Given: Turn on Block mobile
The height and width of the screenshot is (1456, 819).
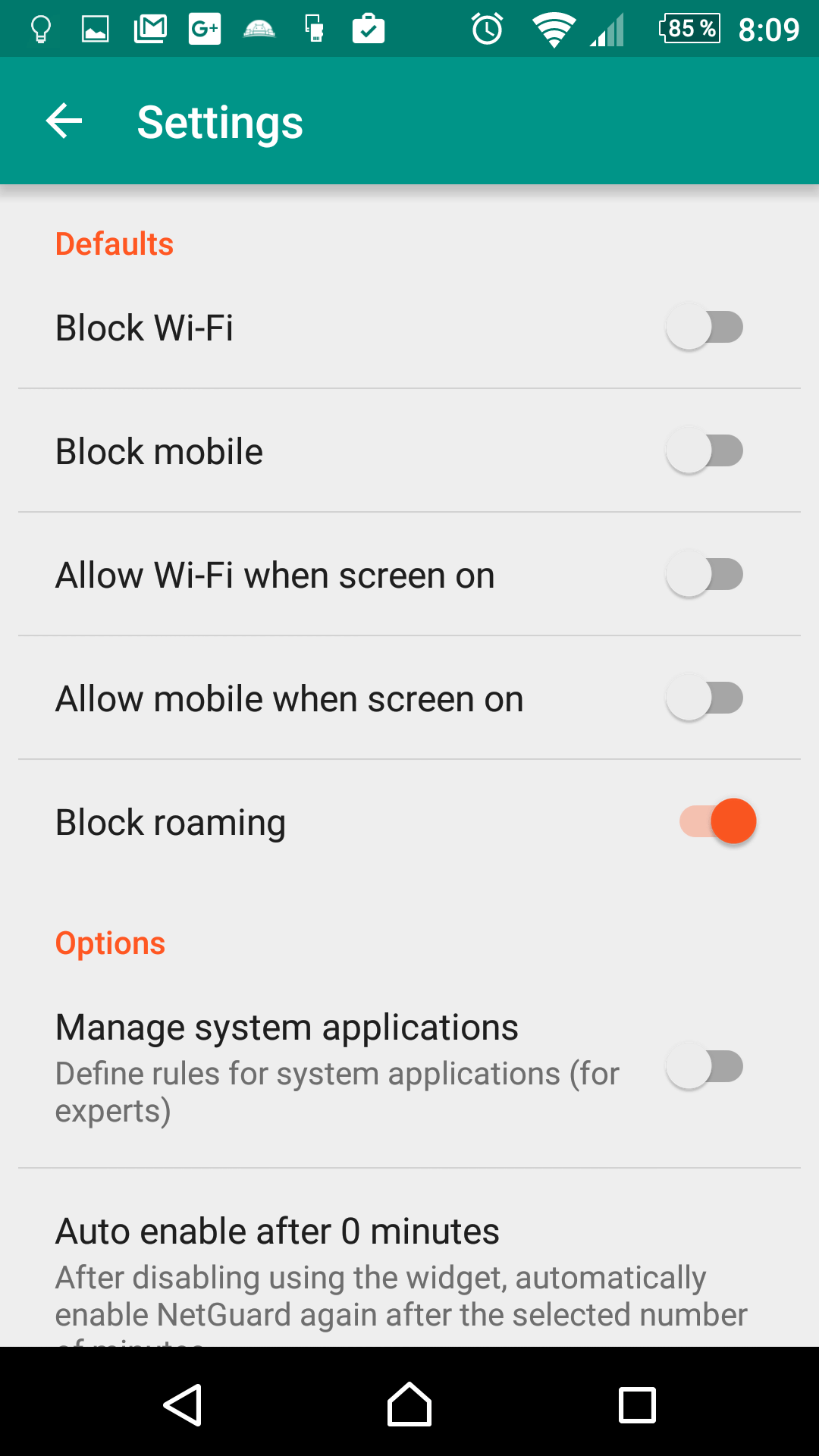Looking at the screenshot, I should tap(704, 451).
